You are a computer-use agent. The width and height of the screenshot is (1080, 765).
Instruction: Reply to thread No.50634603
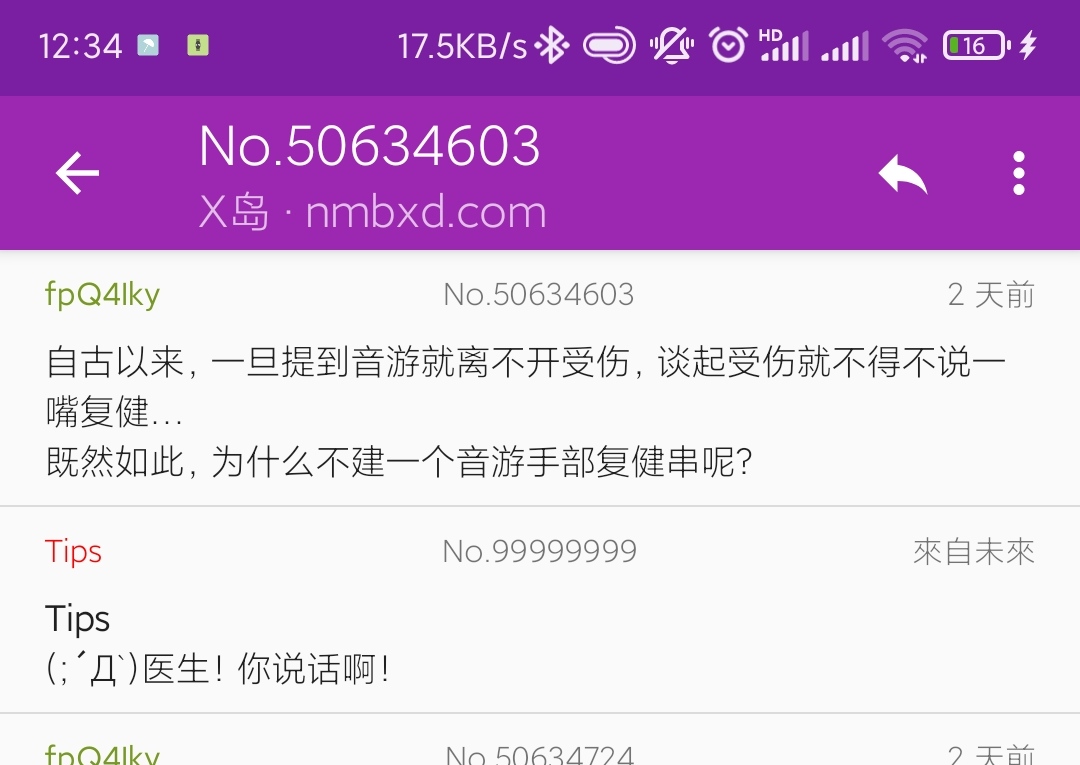click(x=902, y=174)
